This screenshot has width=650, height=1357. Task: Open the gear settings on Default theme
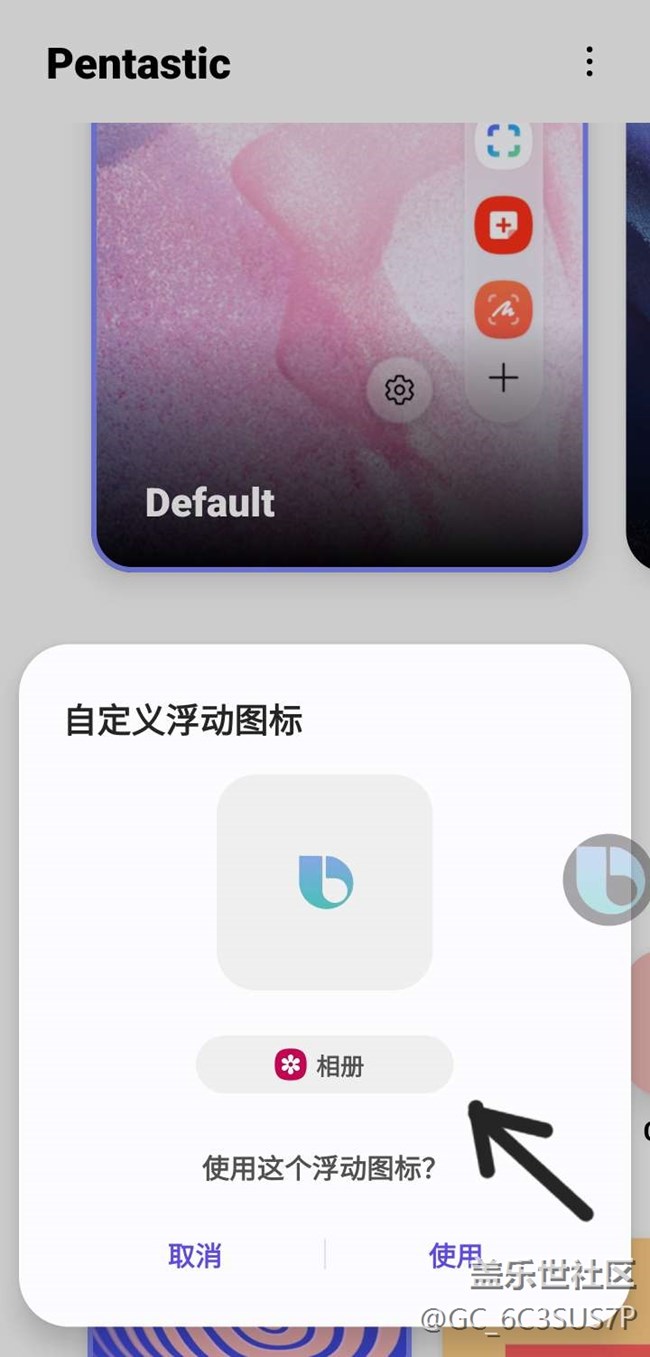(399, 390)
